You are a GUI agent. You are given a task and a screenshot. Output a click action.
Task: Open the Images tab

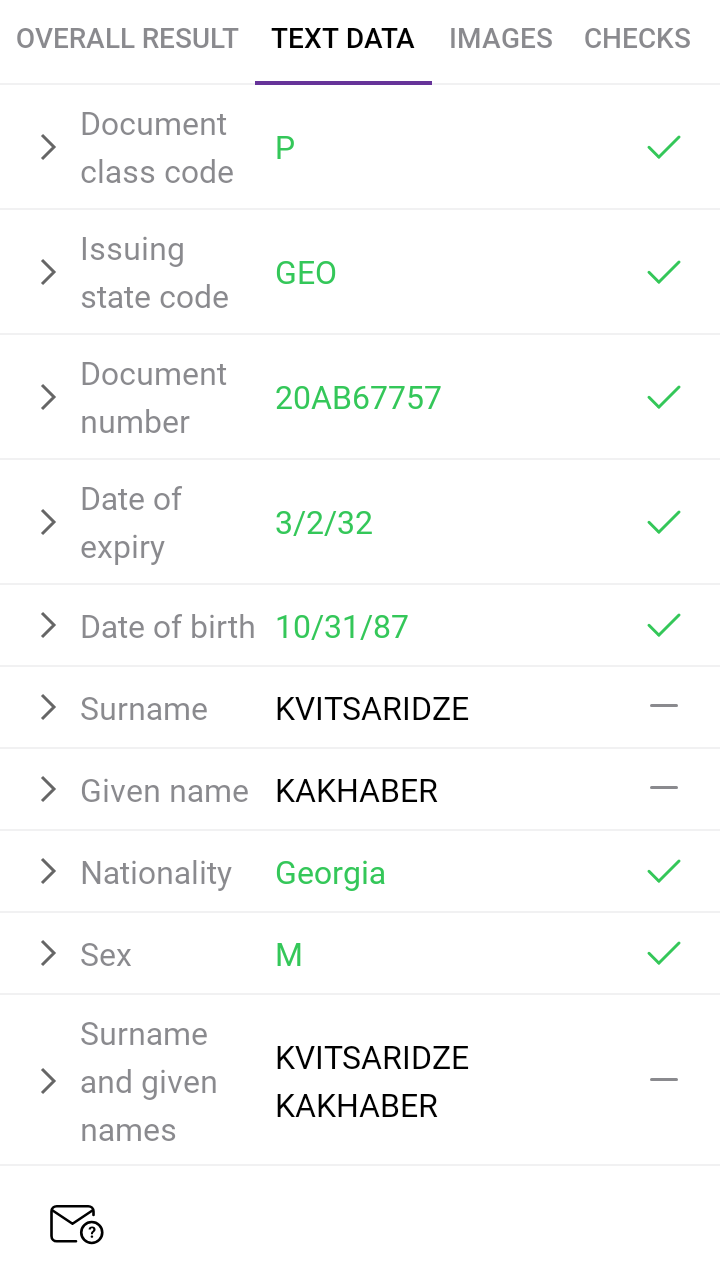500,39
